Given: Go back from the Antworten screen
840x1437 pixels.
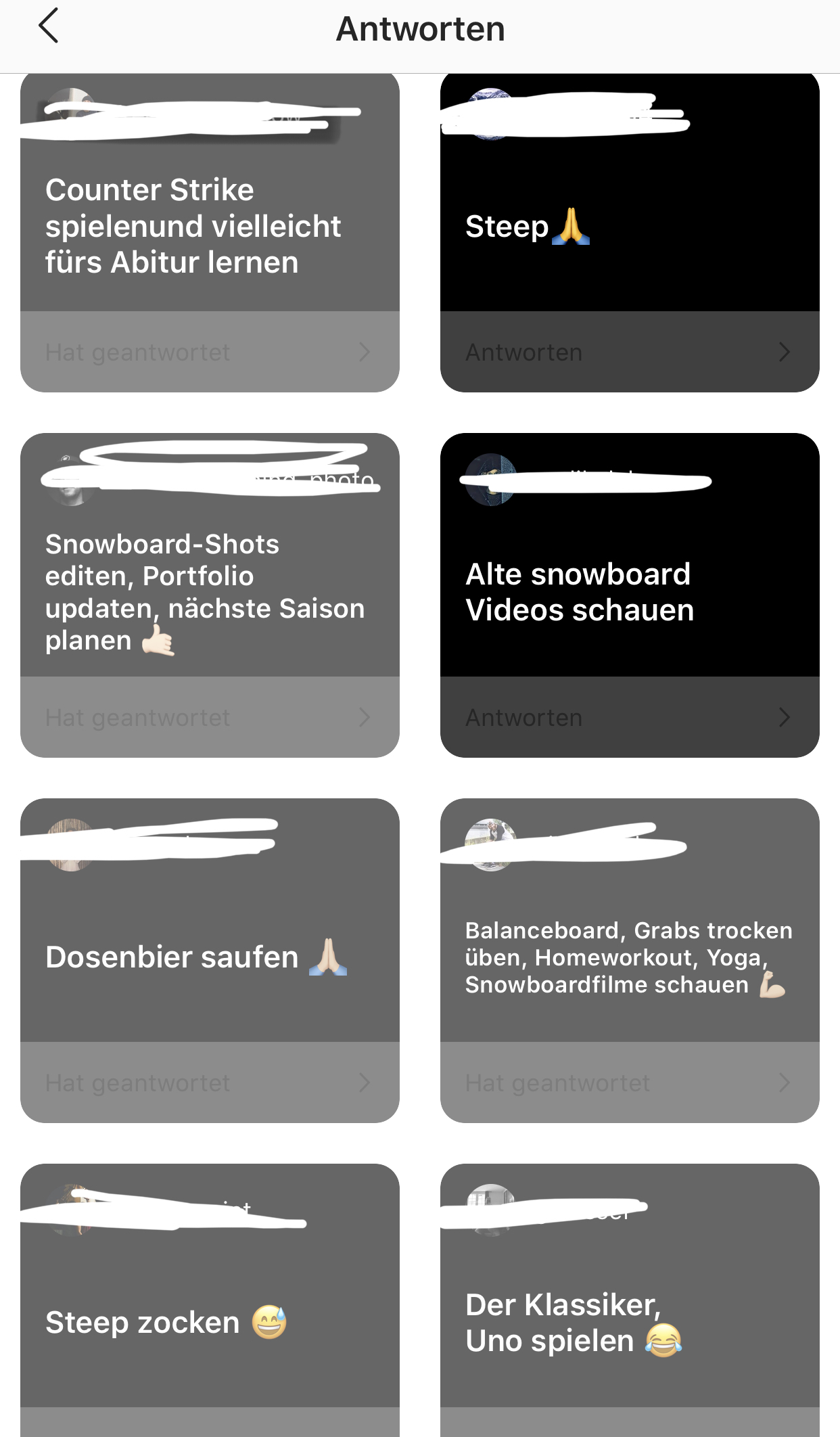Looking at the screenshot, I should click(x=49, y=27).
